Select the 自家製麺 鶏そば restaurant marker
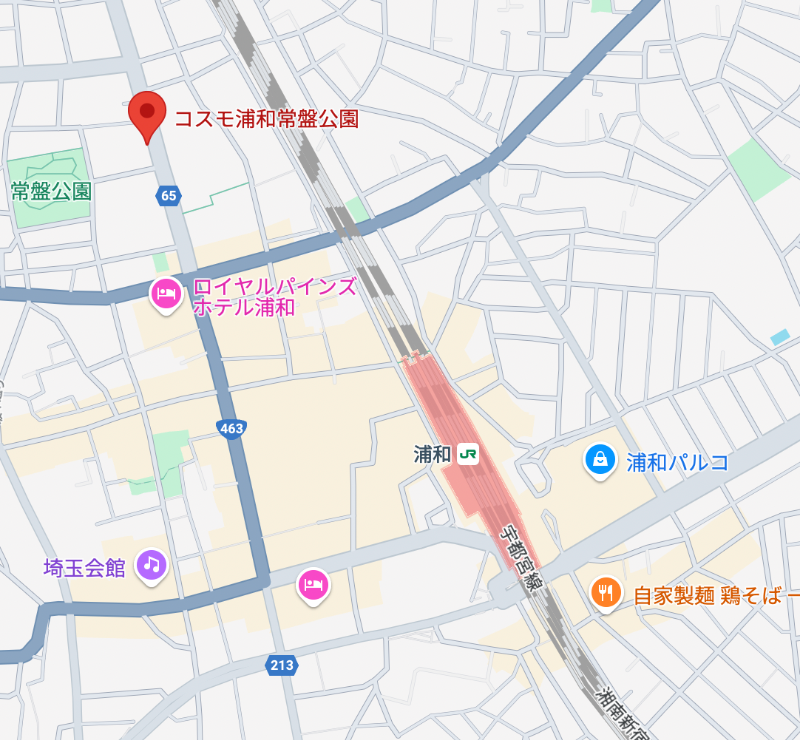800x740 pixels. (605, 593)
